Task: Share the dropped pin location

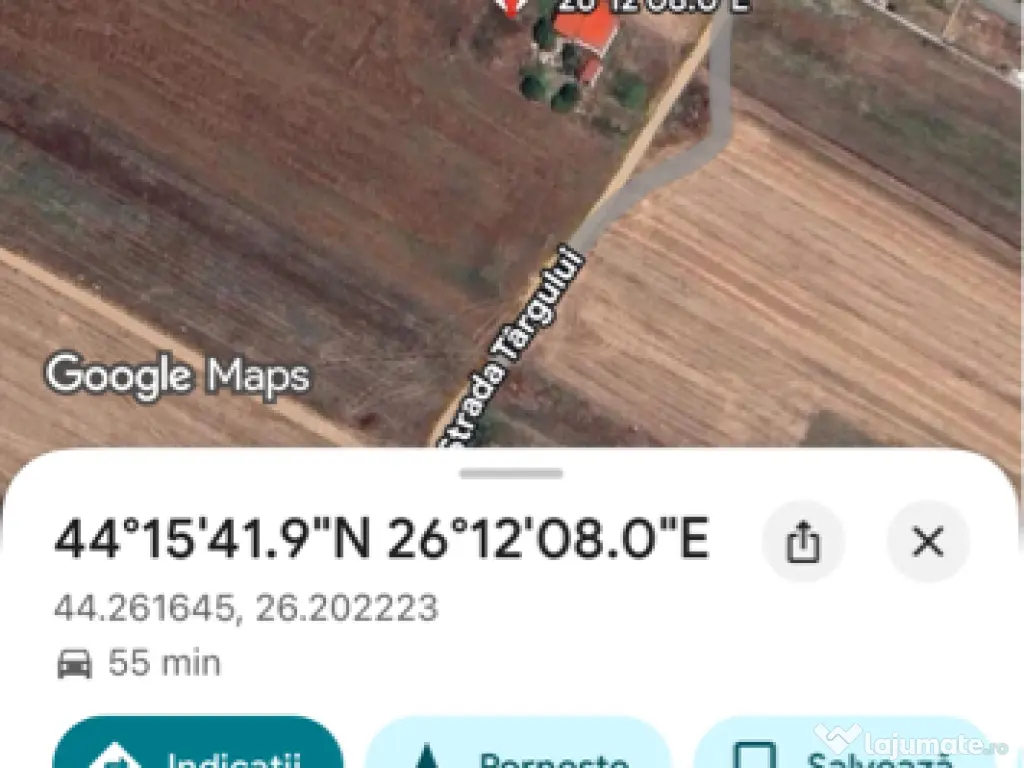Action: (x=803, y=543)
